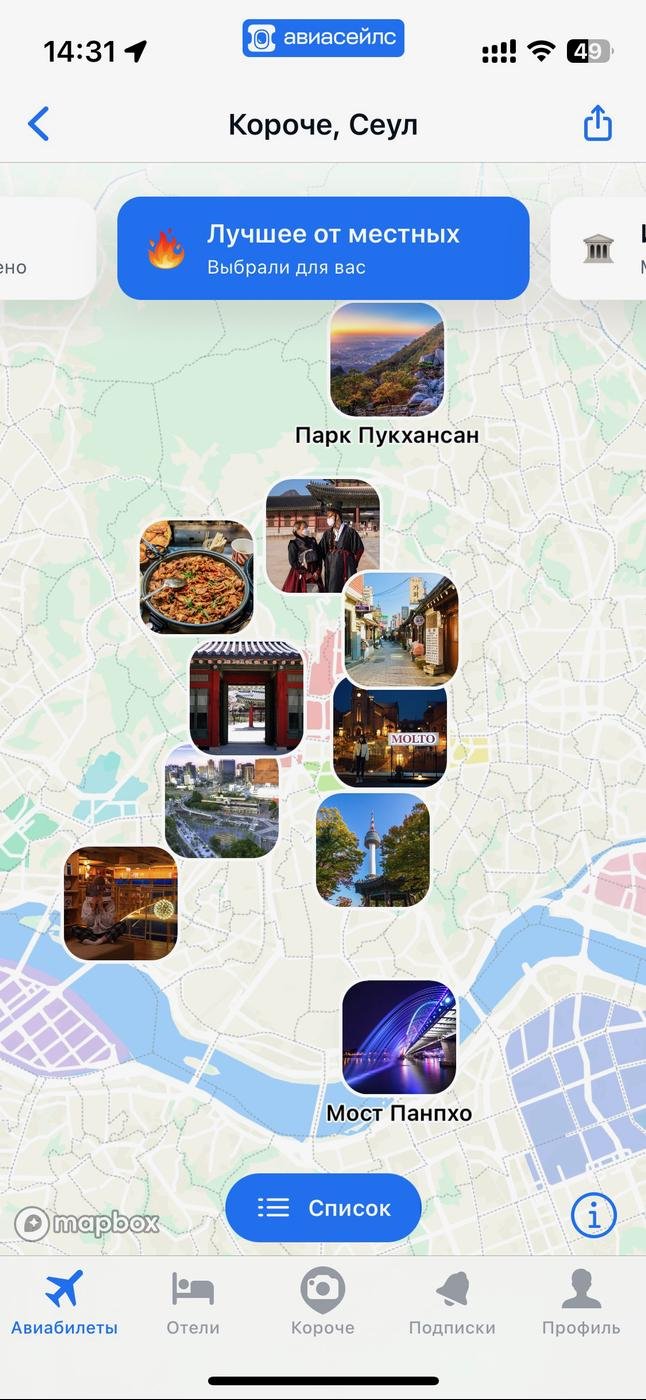Open the library interior photo pin
Screen dimensions: 646x1400
click(120, 903)
